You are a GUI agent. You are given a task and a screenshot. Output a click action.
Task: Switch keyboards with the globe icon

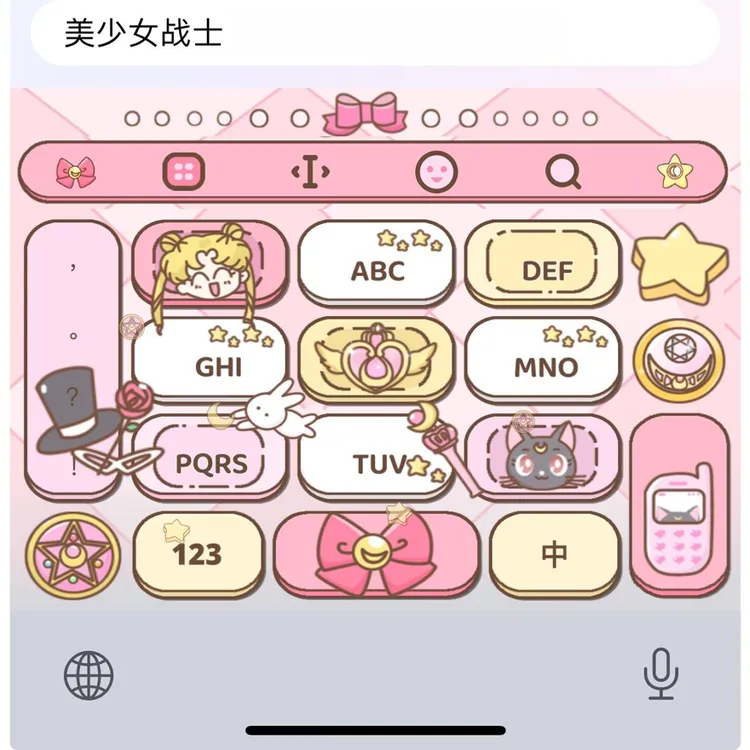click(x=89, y=675)
